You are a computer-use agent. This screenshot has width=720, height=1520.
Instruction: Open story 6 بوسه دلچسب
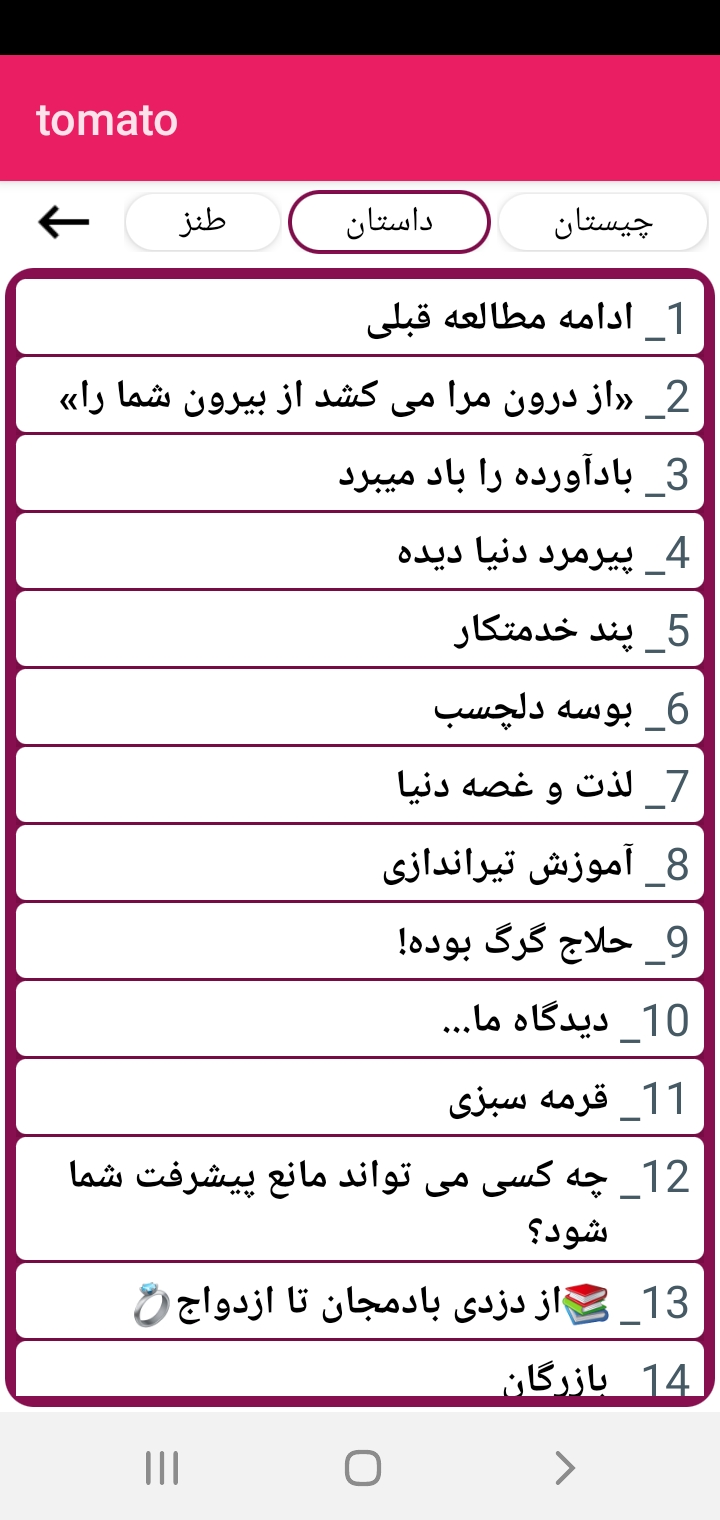[360, 708]
